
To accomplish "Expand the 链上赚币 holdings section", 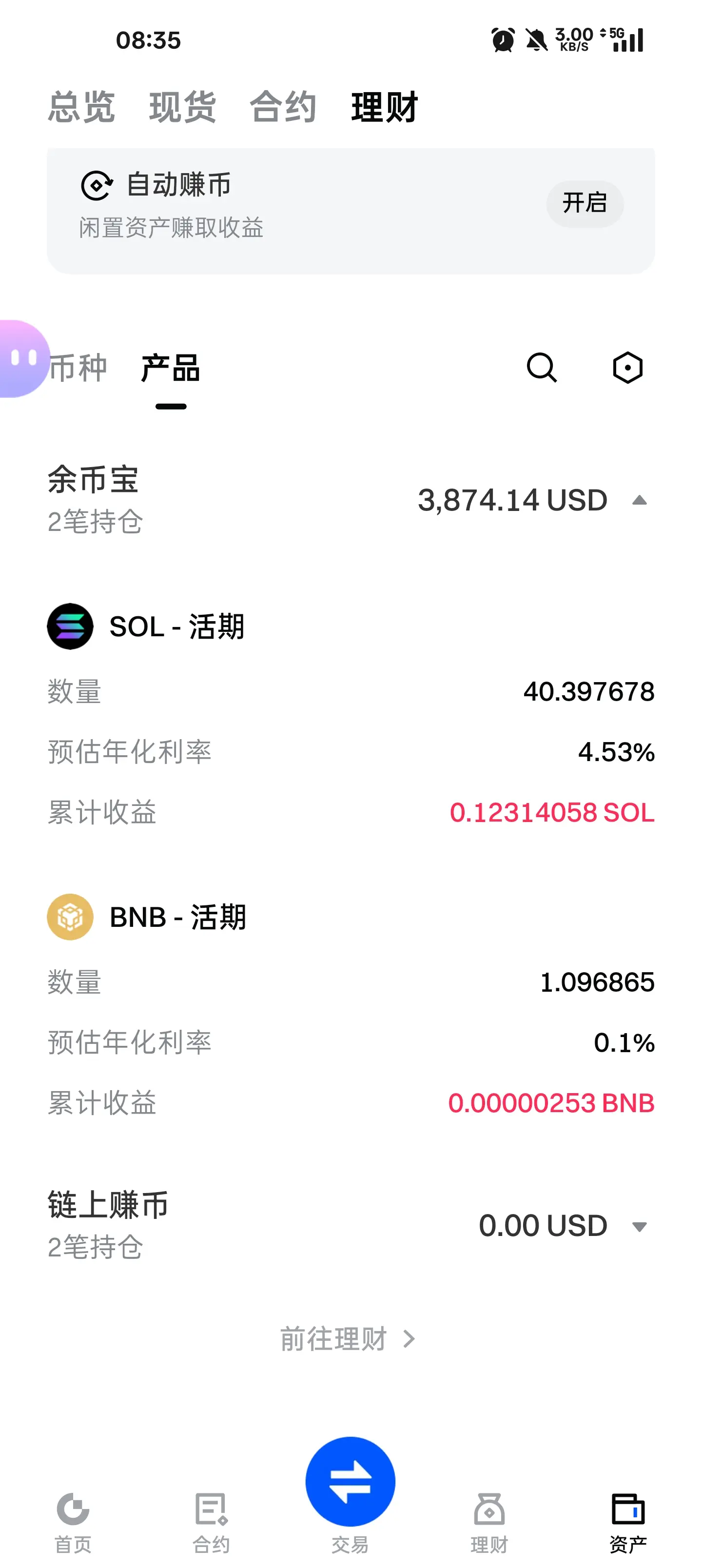I will point(639,1226).
